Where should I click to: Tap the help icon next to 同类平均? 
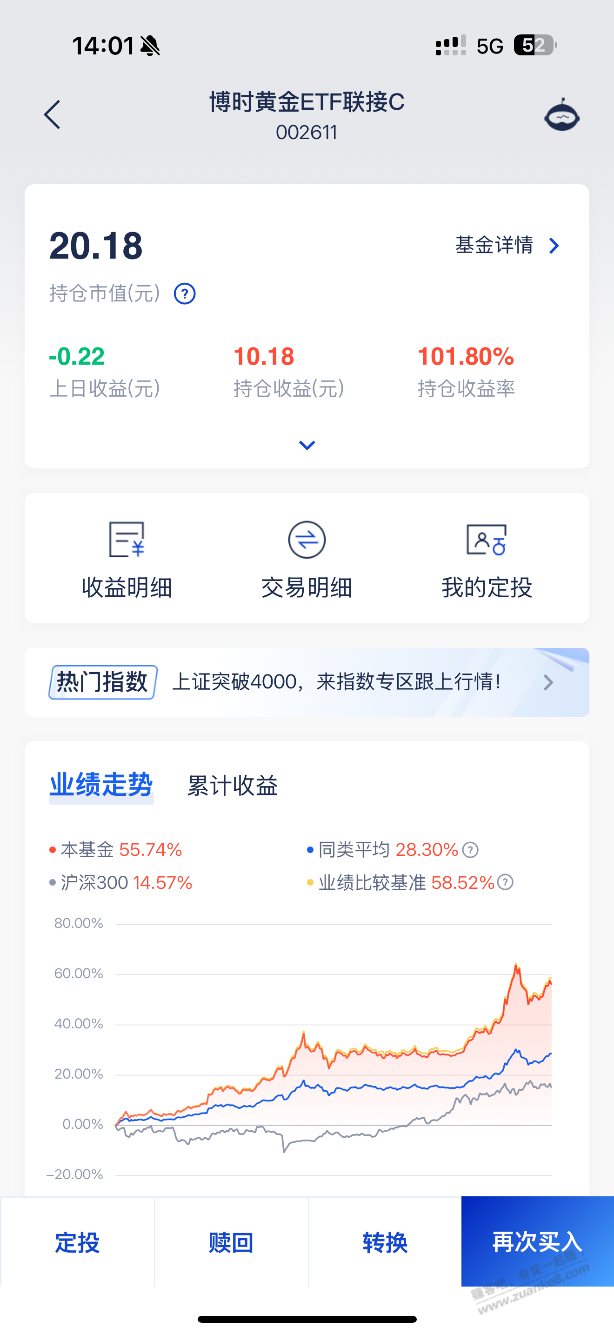coord(470,850)
